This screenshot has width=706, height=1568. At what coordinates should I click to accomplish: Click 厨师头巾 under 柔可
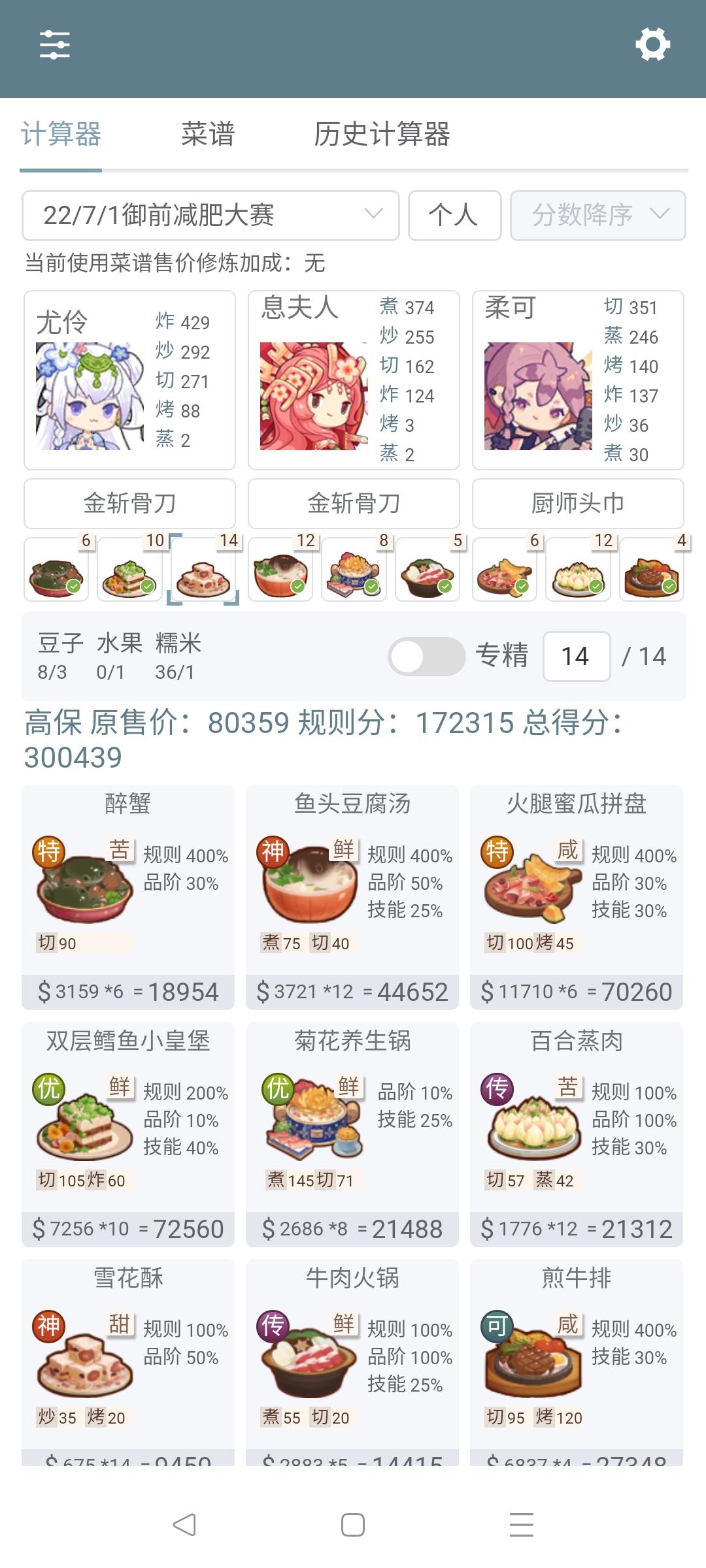[x=578, y=503]
